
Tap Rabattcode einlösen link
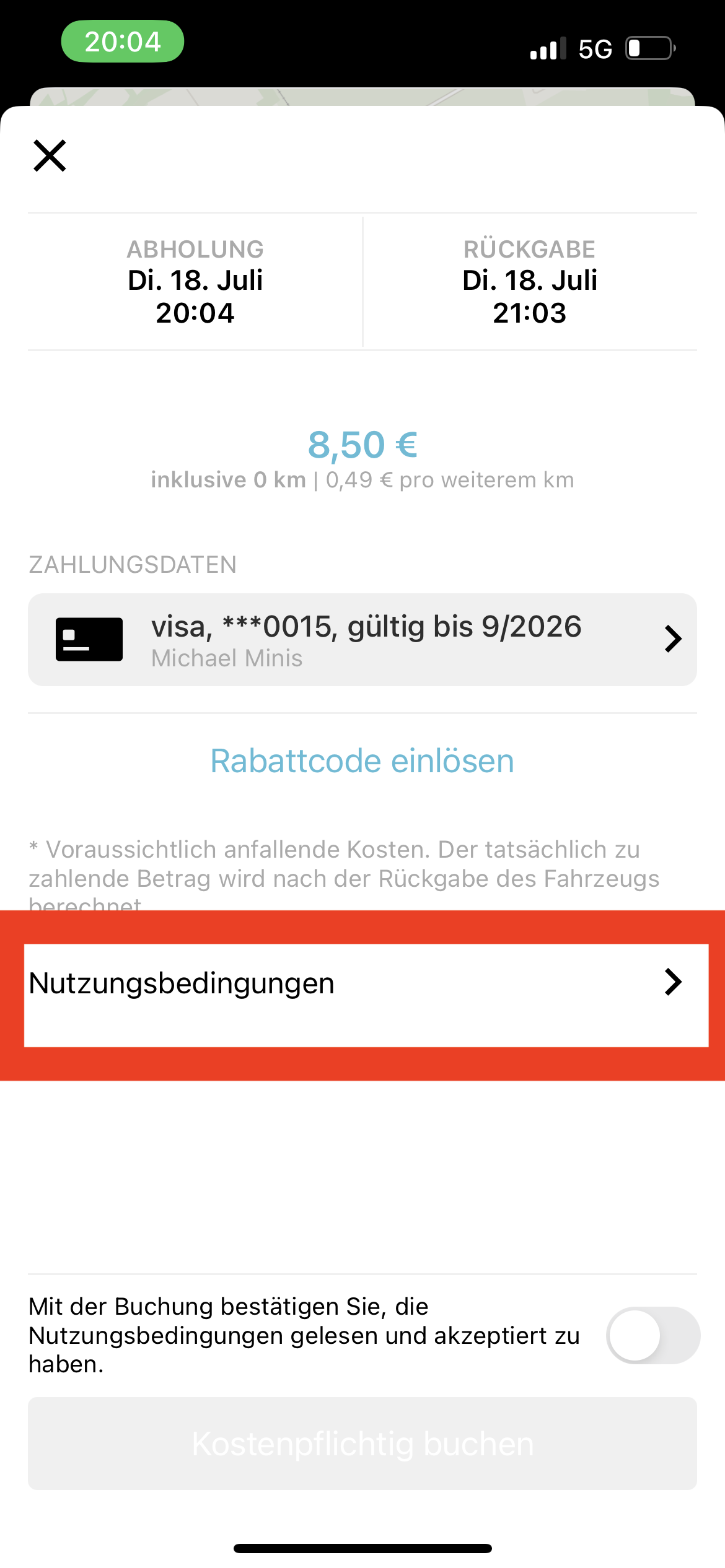[x=362, y=760]
